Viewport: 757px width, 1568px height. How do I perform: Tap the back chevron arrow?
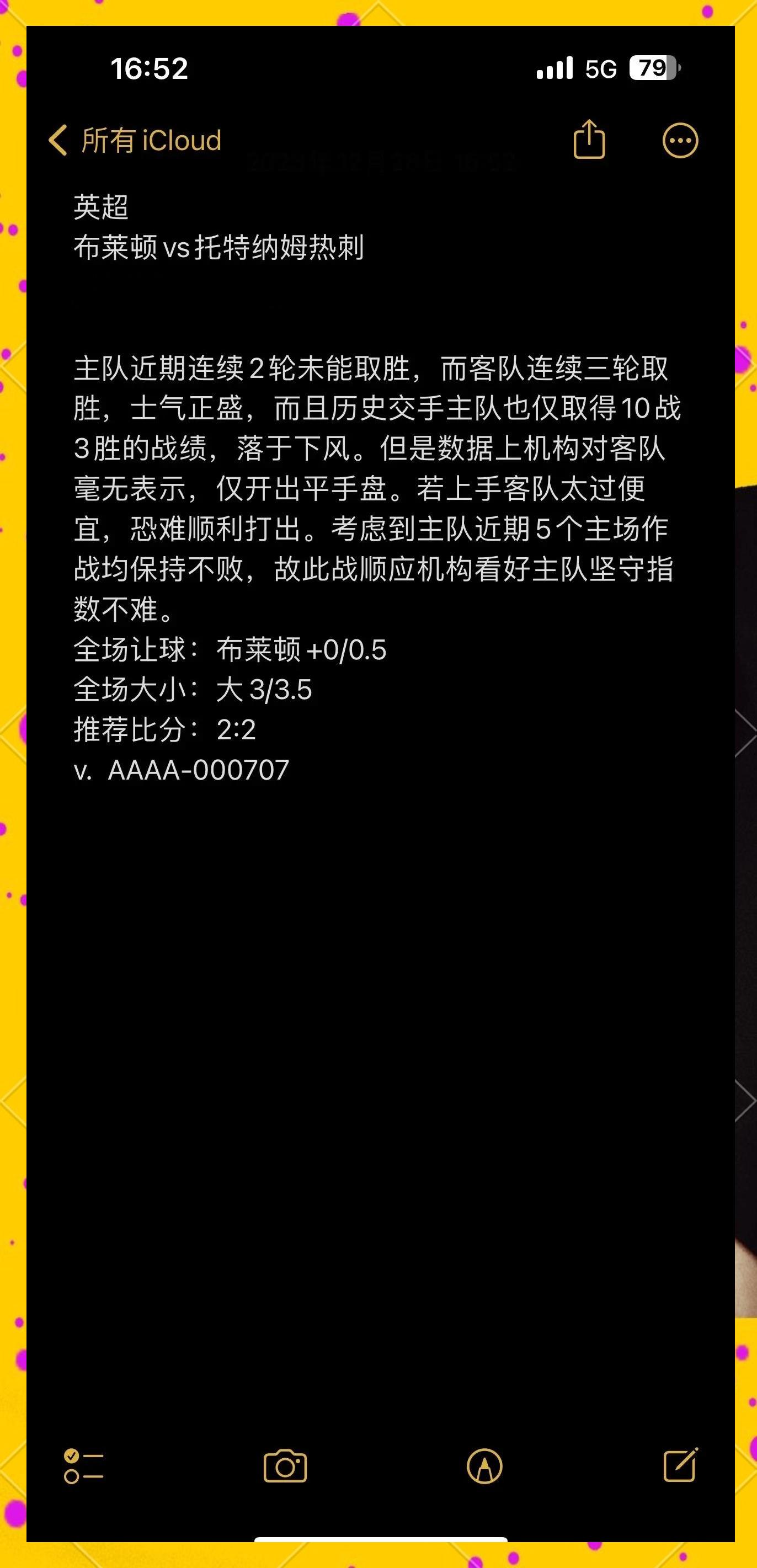coord(58,140)
